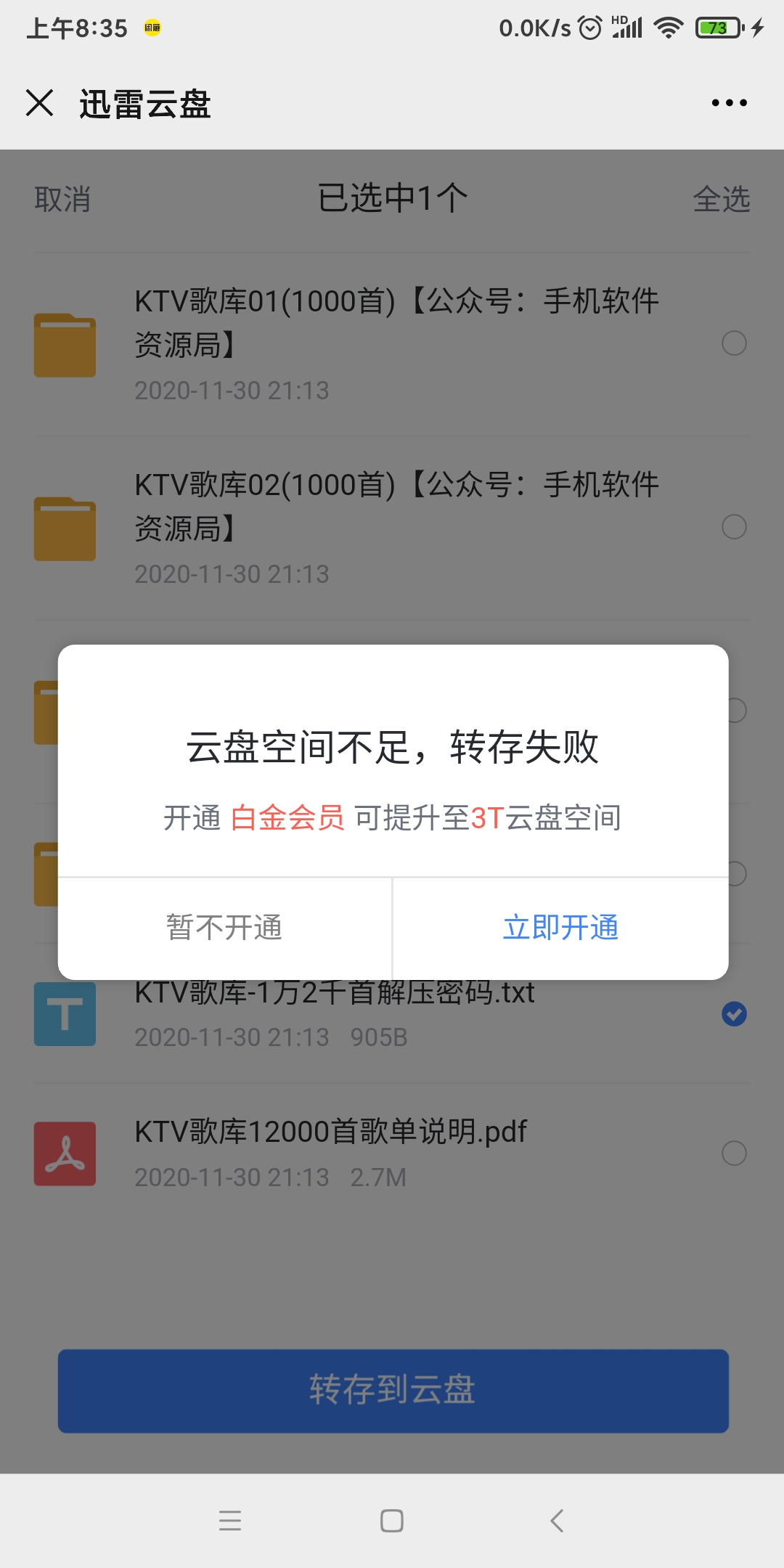Tap 取消 to exit selection mode
This screenshot has height=1568, width=784.
pos(62,200)
